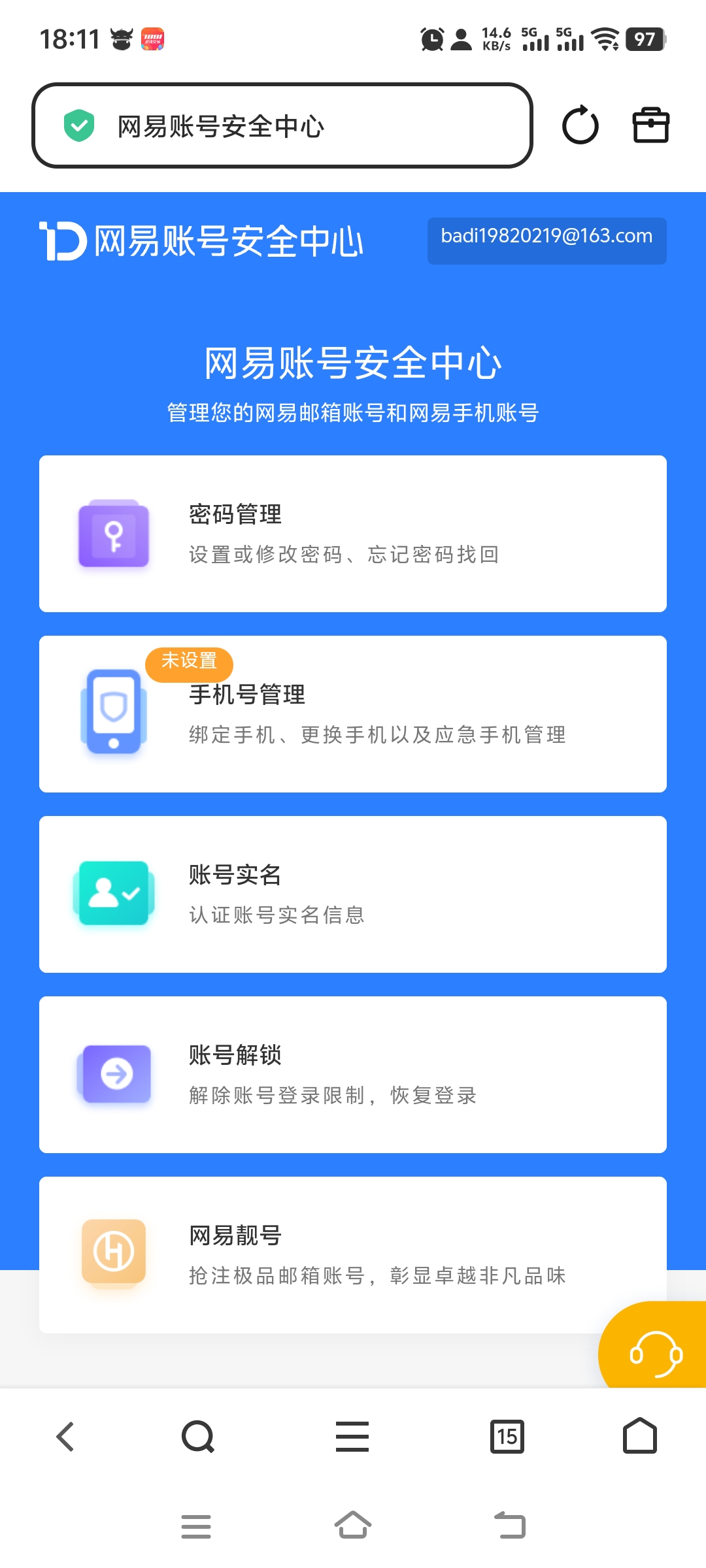Go to the browser home page
The width and height of the screenshot is (706, 1568).
click(x=639, y=1437)
